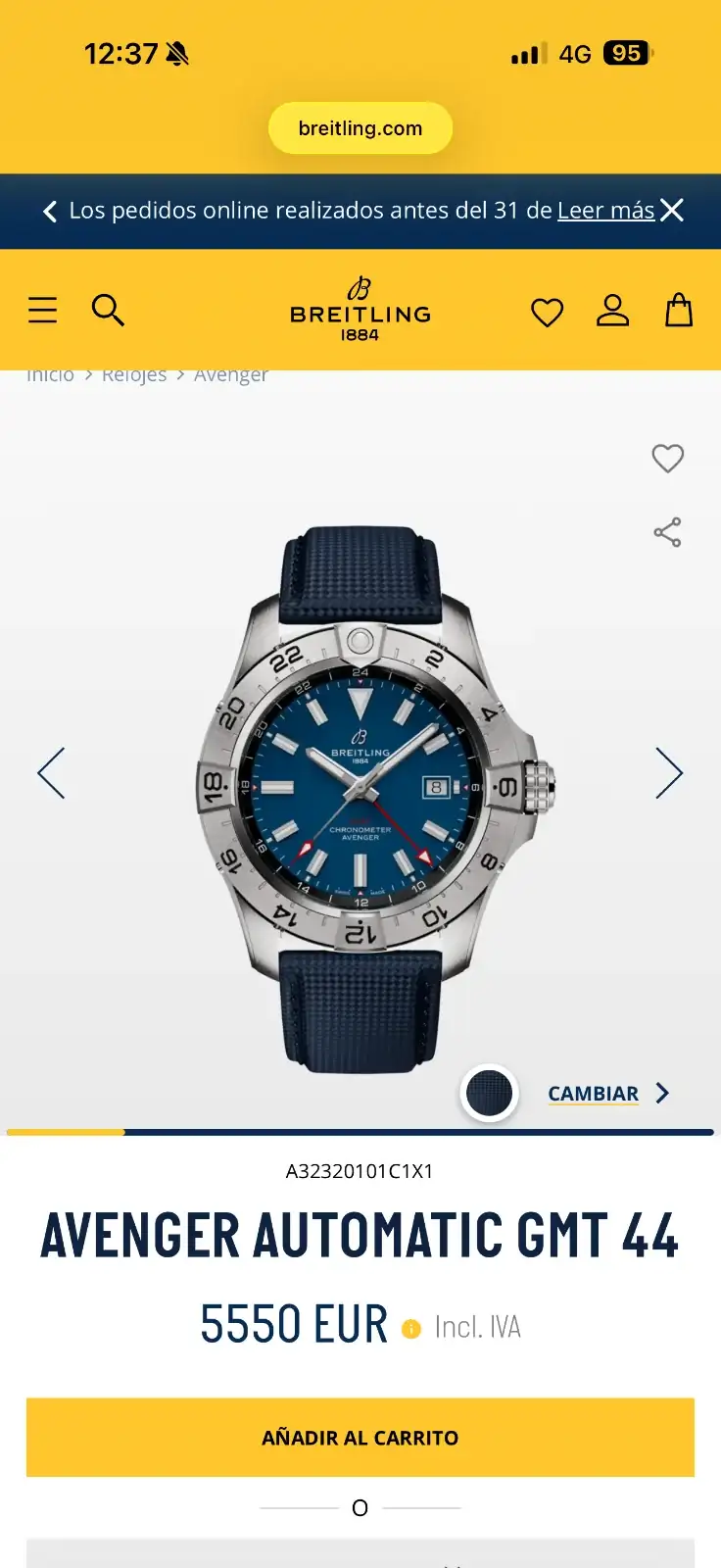Image resolution: width=721 pixels, height=1568 pixels.
Task: Show the previous watch image
Action: click(x=52, y=773)
